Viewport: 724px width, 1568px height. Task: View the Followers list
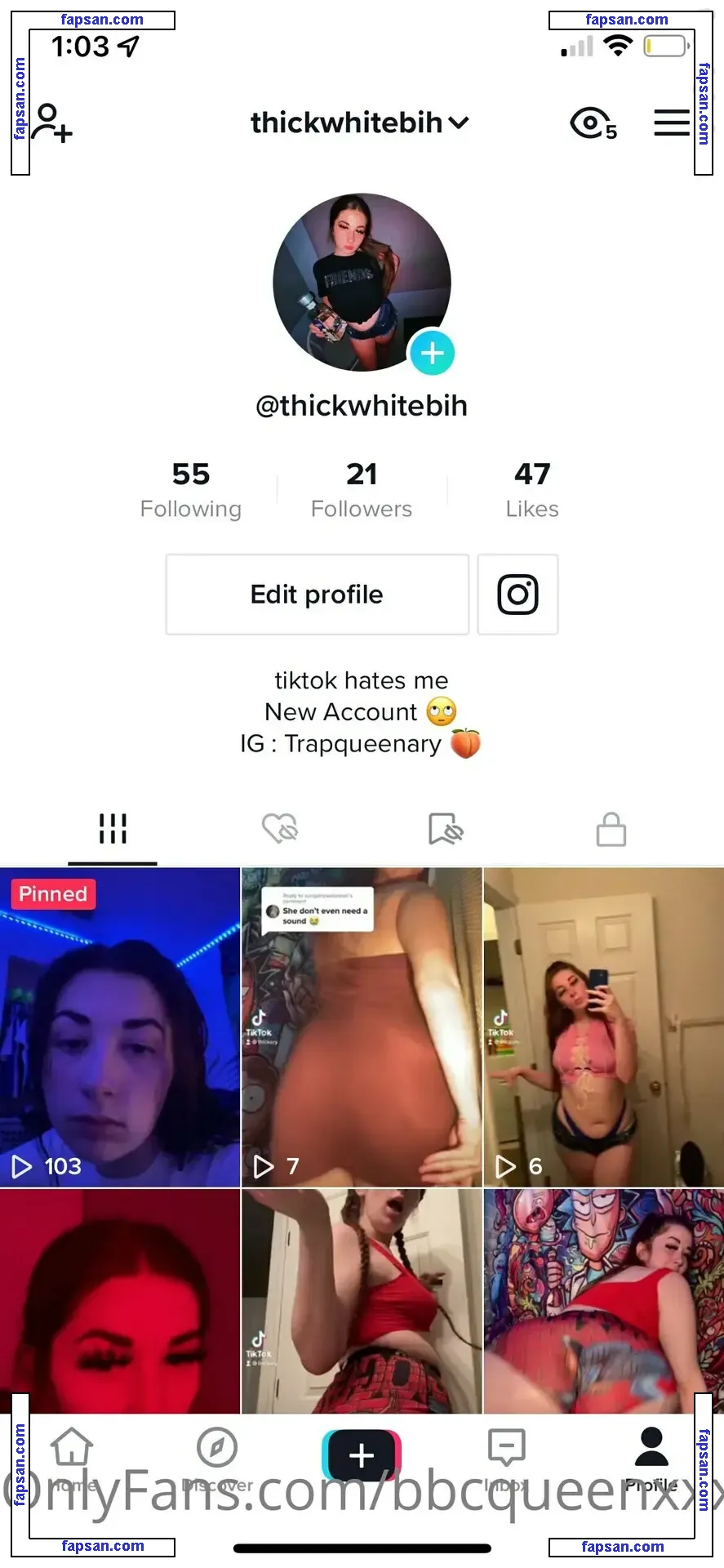pyautogui.click(x=362, y=489)
